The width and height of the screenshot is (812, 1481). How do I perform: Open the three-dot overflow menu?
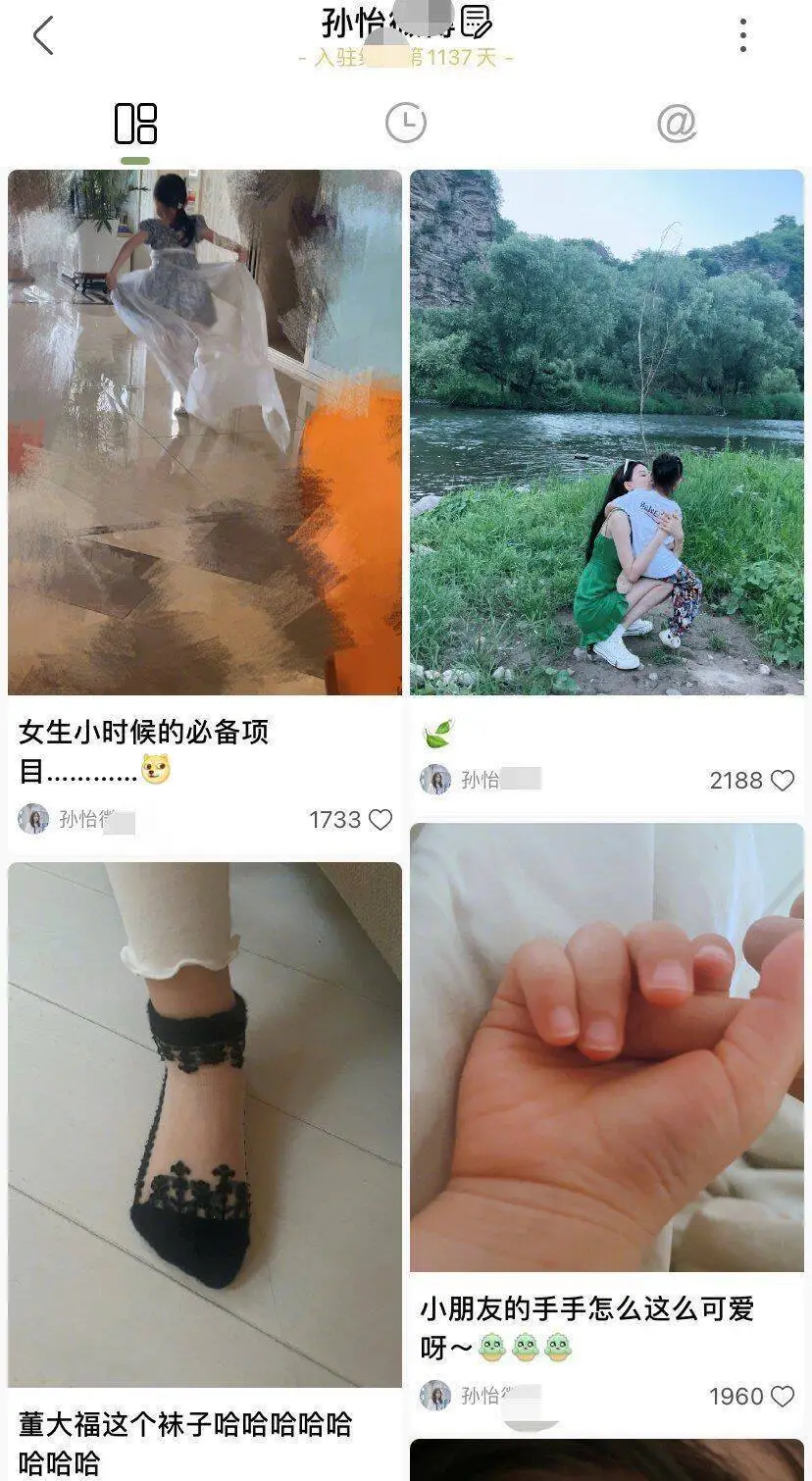click(x=742, y=36)
